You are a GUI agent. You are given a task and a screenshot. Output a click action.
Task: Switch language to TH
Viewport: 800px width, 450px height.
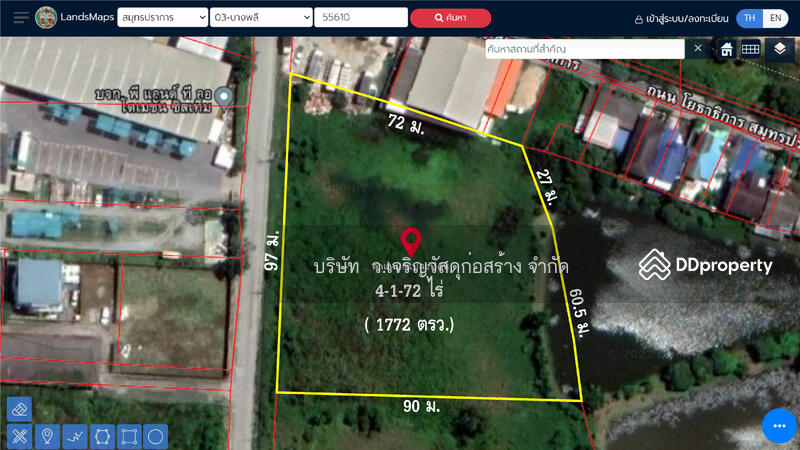point(748,19)
